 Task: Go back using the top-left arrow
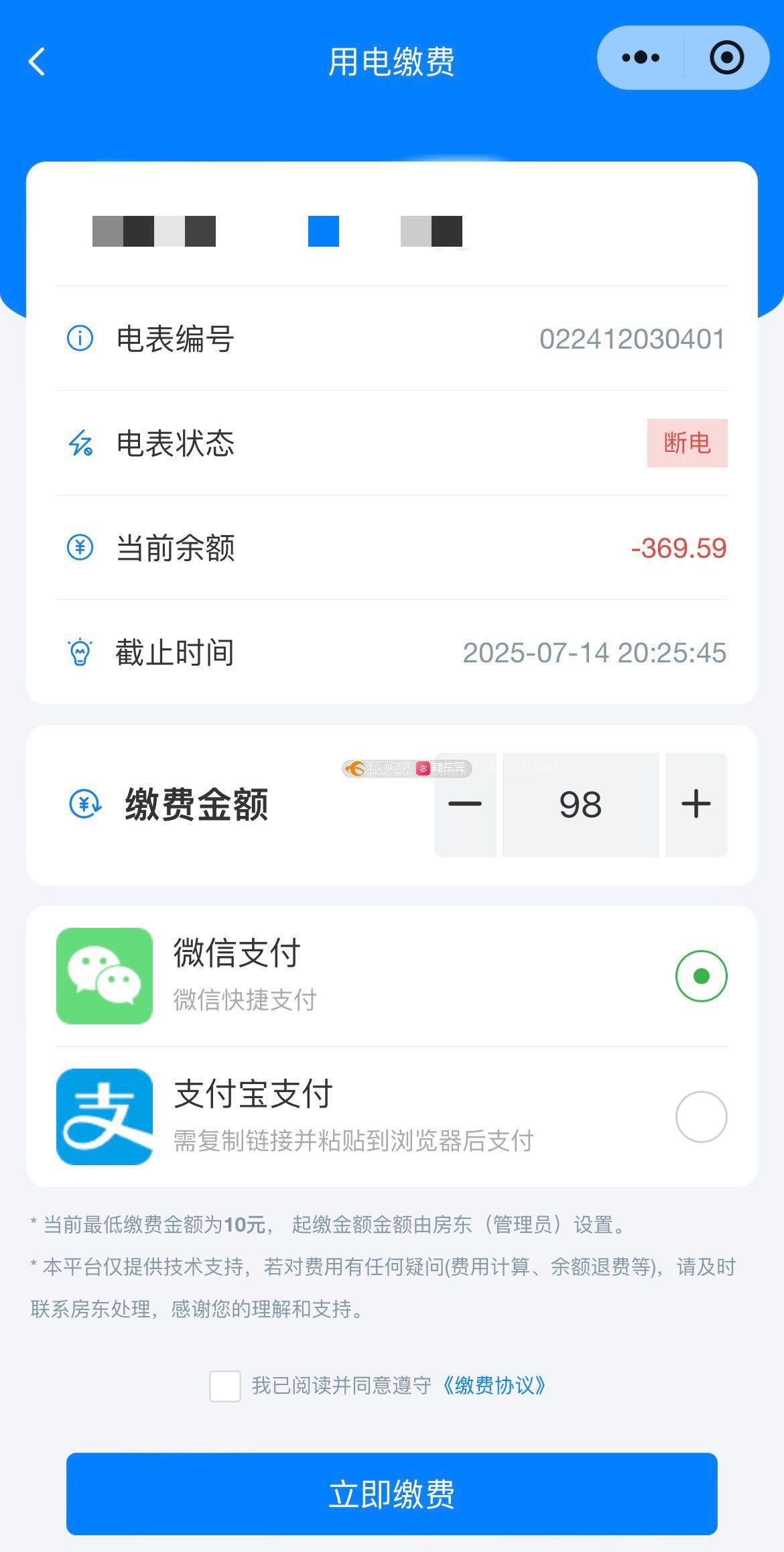(x=37, y=62)
